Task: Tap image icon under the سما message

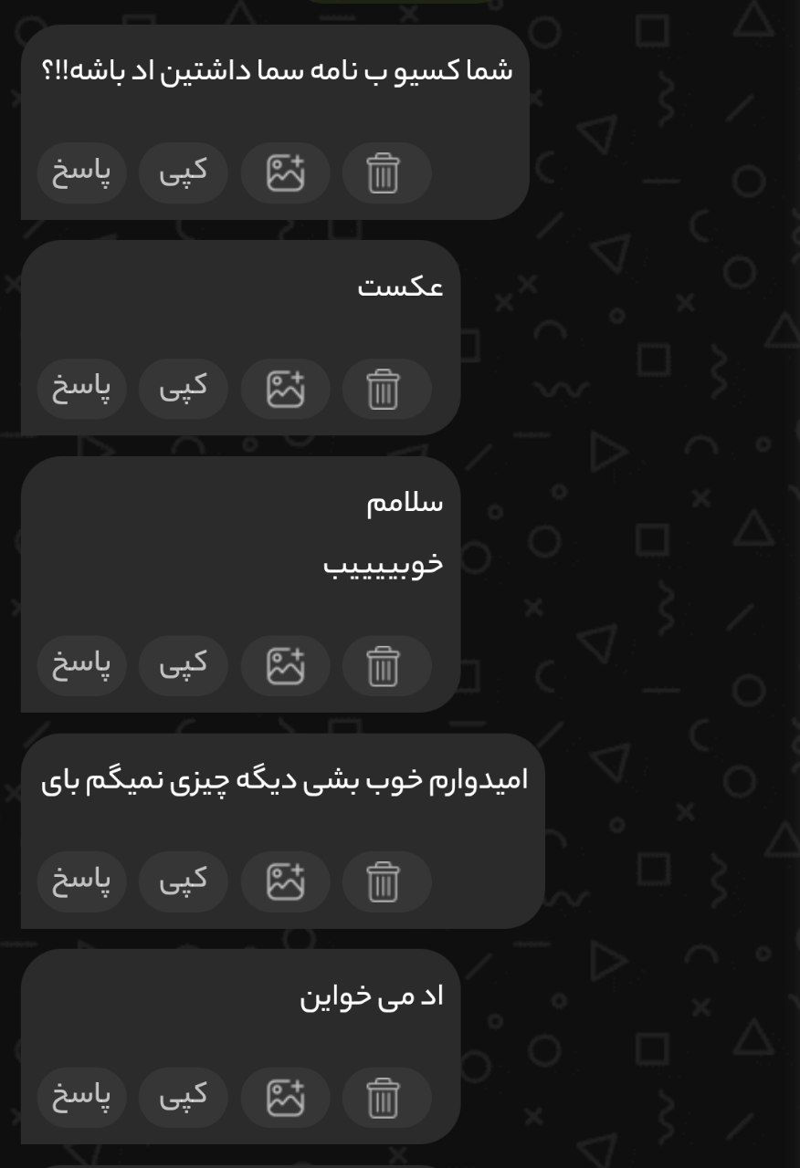Action: pyautogui.click(x=285, y=174)
